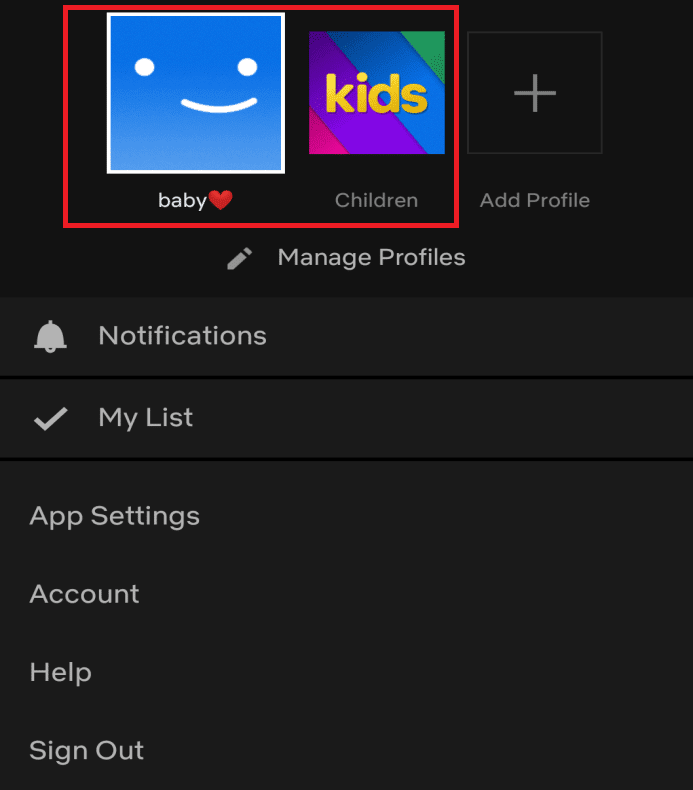Select the baby profile avatar
Image resolution: width=693 pixels, height=790 pixels.
(196, 93)
